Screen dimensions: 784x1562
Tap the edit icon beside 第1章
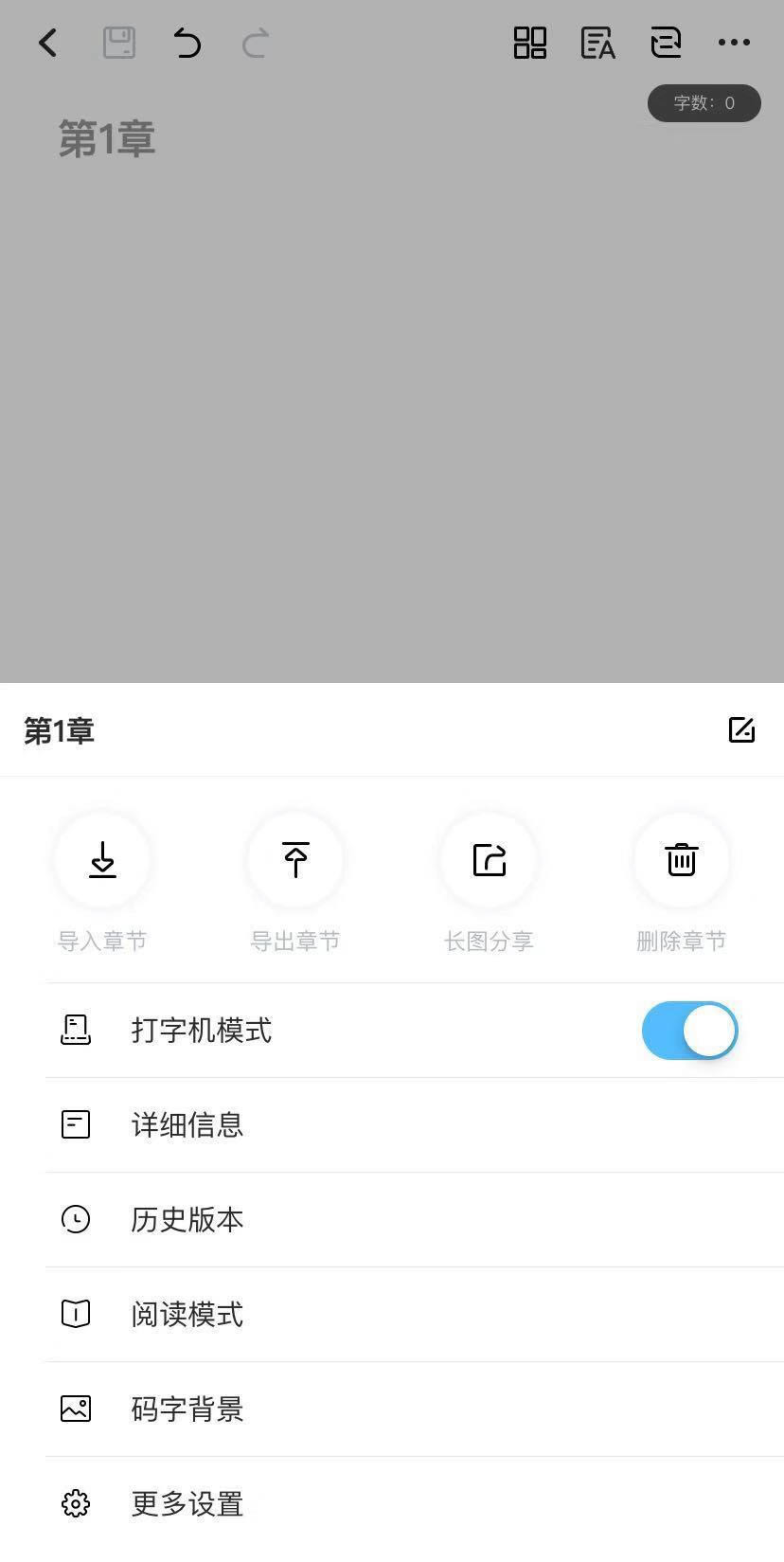pyautogui.click(x=741, y=730)
